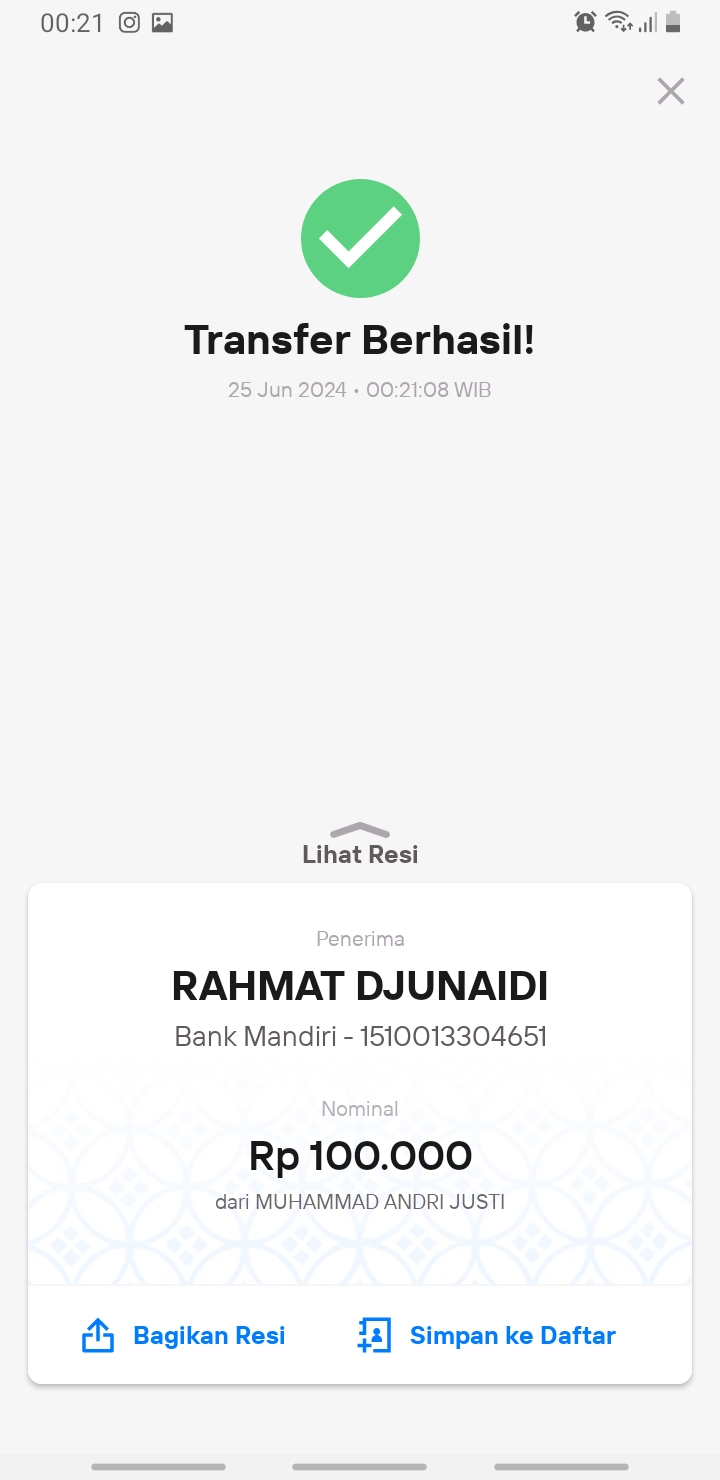The width and height of the screenshot is (720, 1480).
Task: Close the transfer success screen
Action: 670,91
